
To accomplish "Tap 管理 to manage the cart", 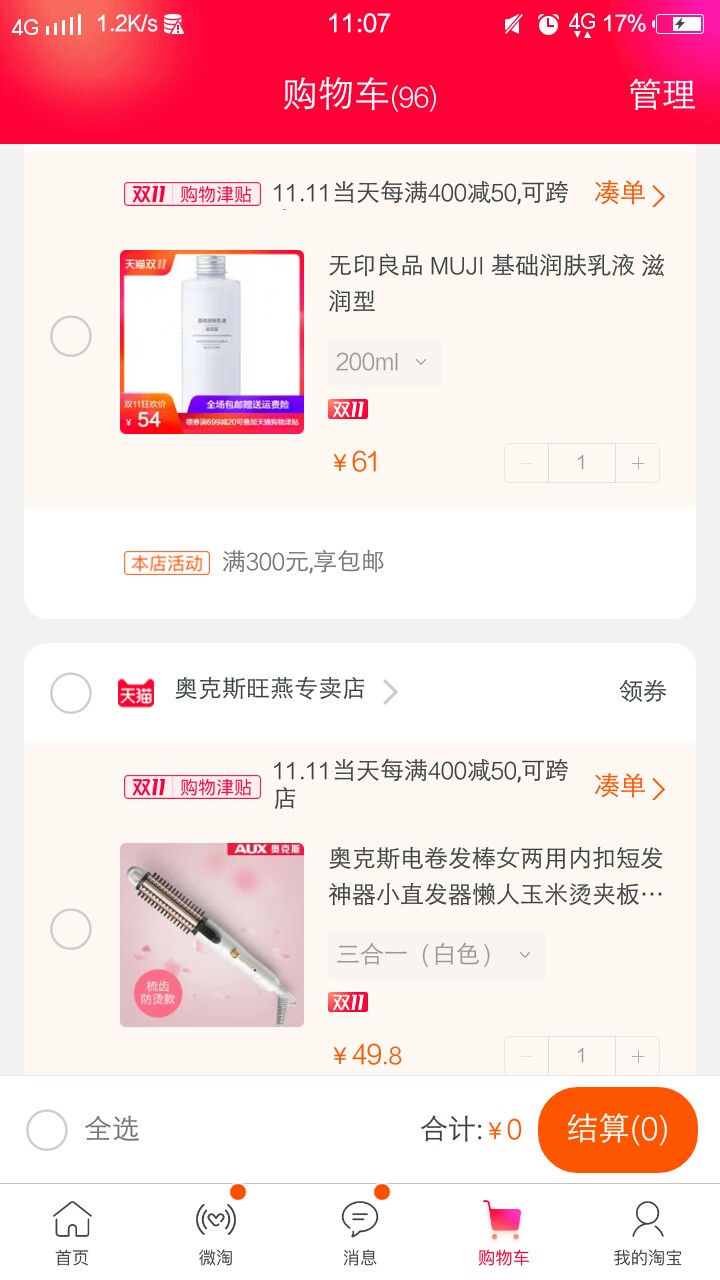I will point(661,95).
